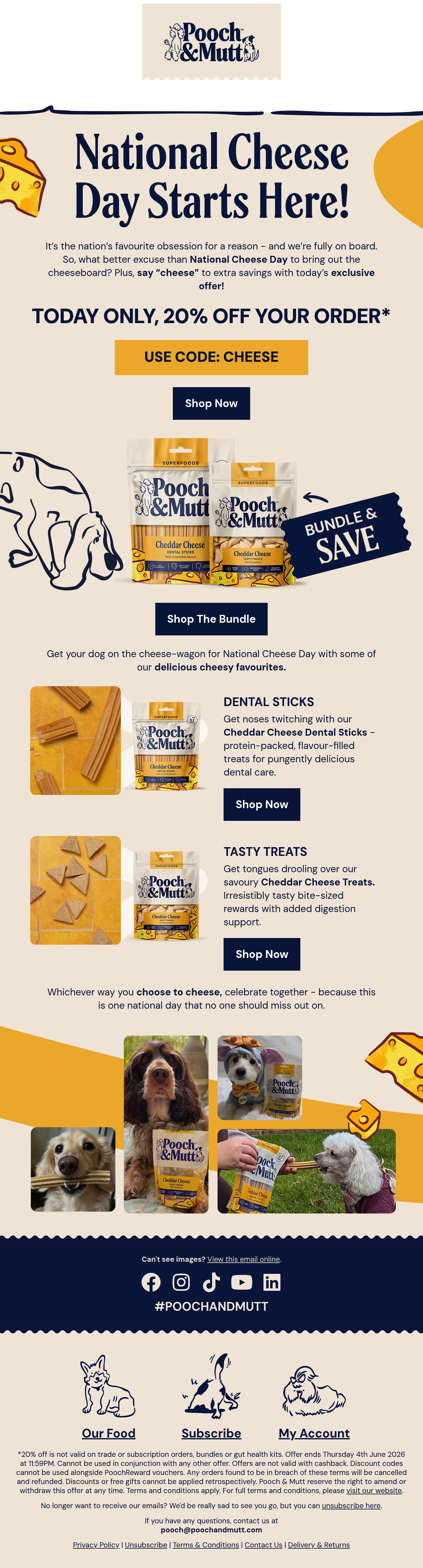Open the YouTube icon

[242, 1283]
